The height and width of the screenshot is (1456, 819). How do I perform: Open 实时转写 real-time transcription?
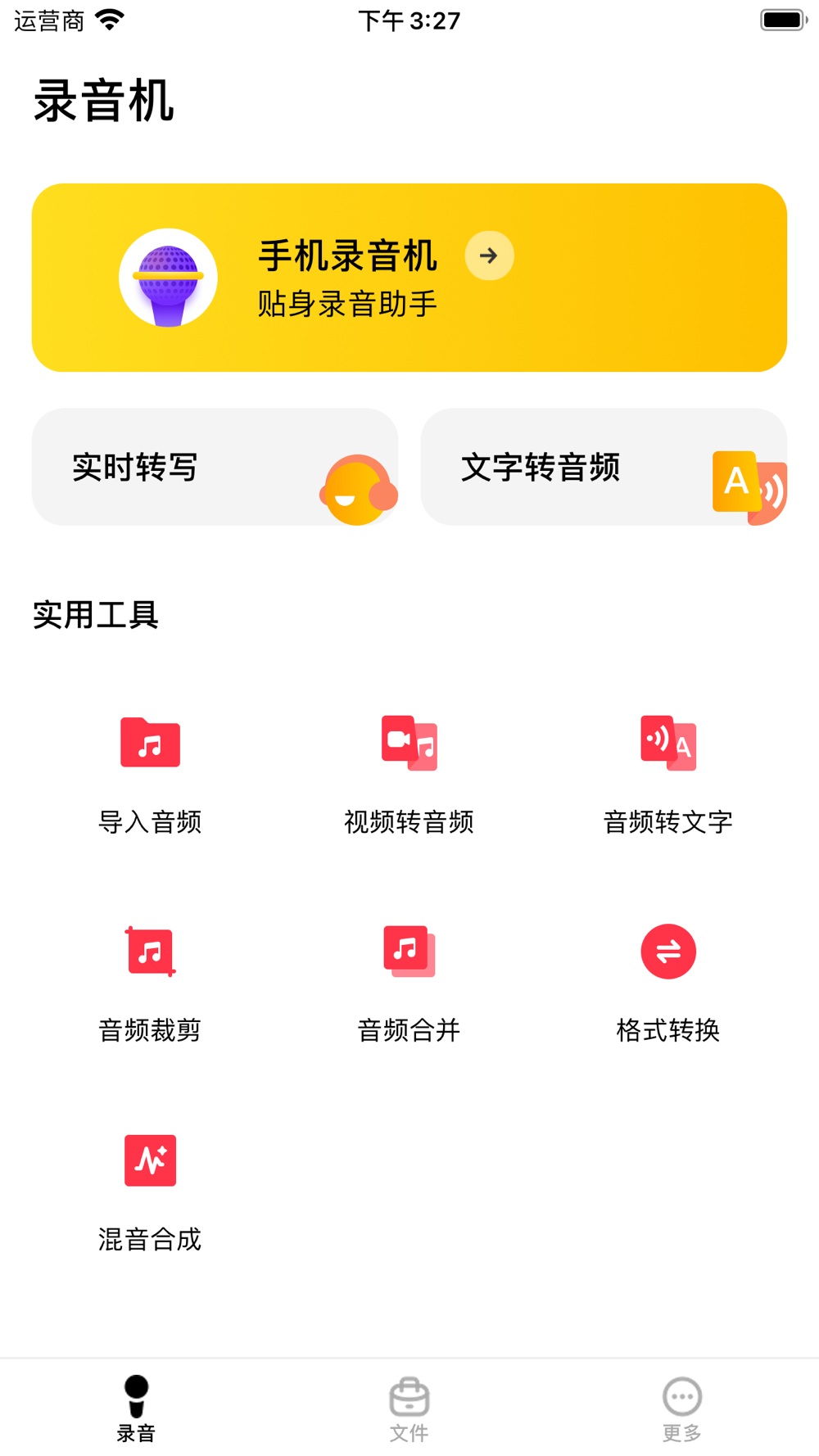point(215,467)
